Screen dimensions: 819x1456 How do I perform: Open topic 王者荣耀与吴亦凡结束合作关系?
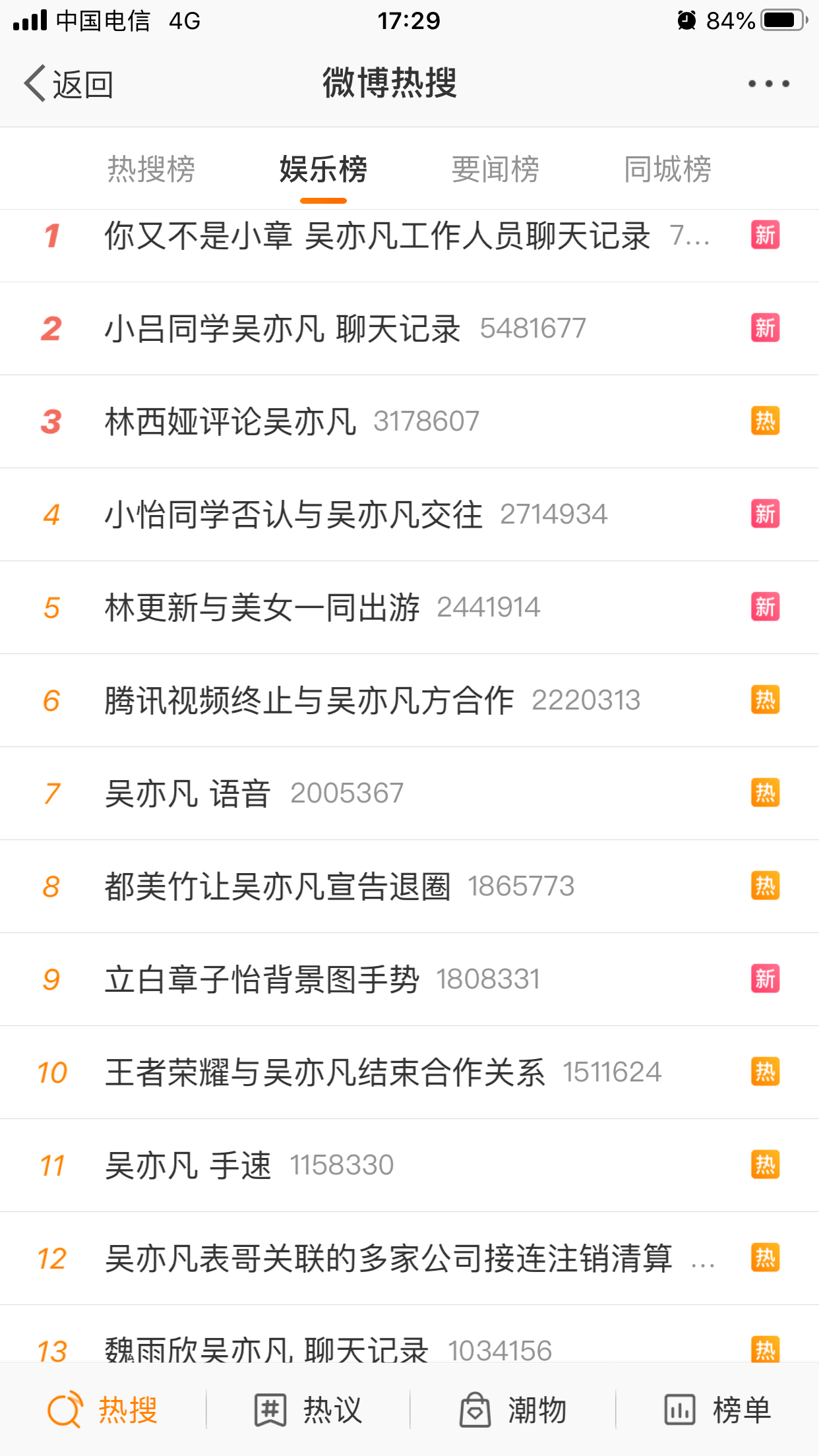(409, 1072)
